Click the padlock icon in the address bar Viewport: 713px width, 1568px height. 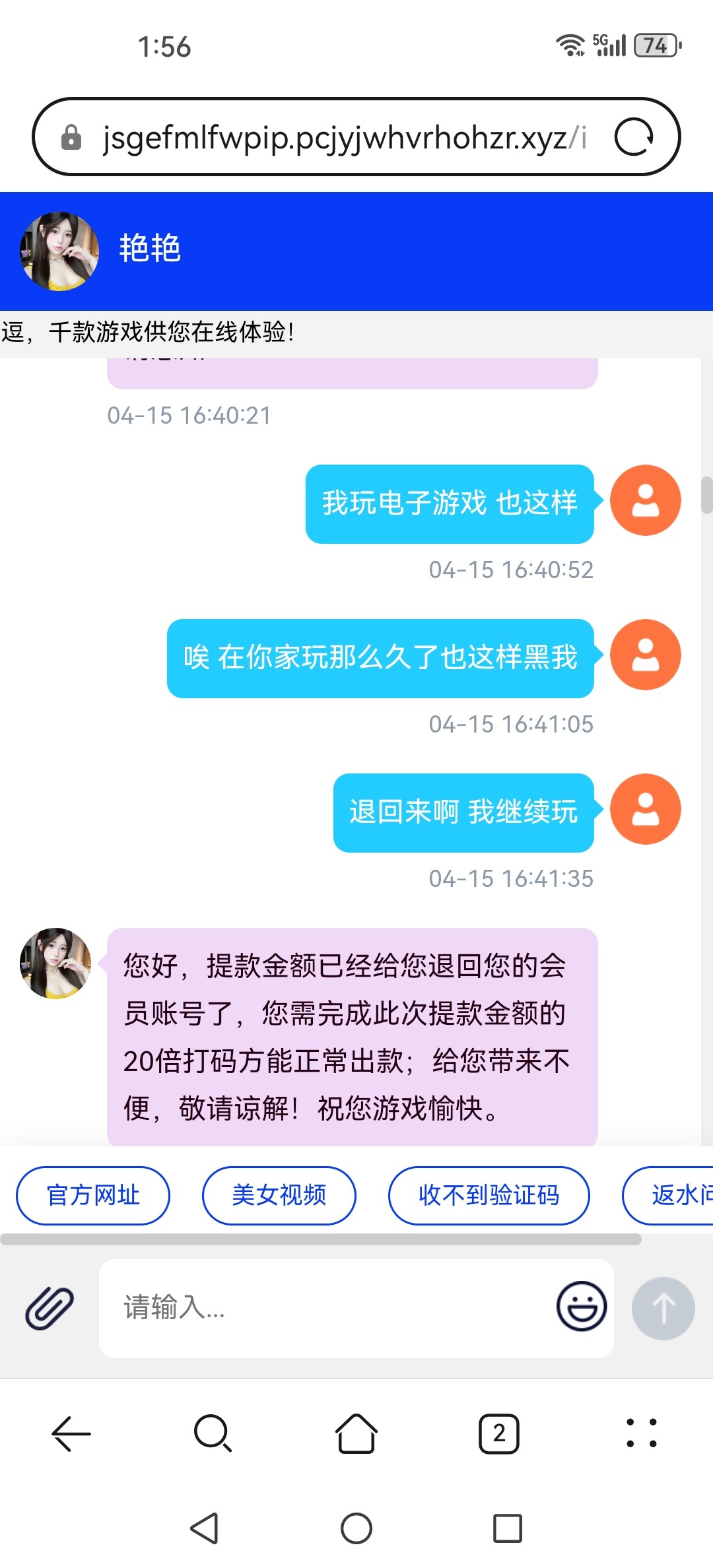coord(71,137)
